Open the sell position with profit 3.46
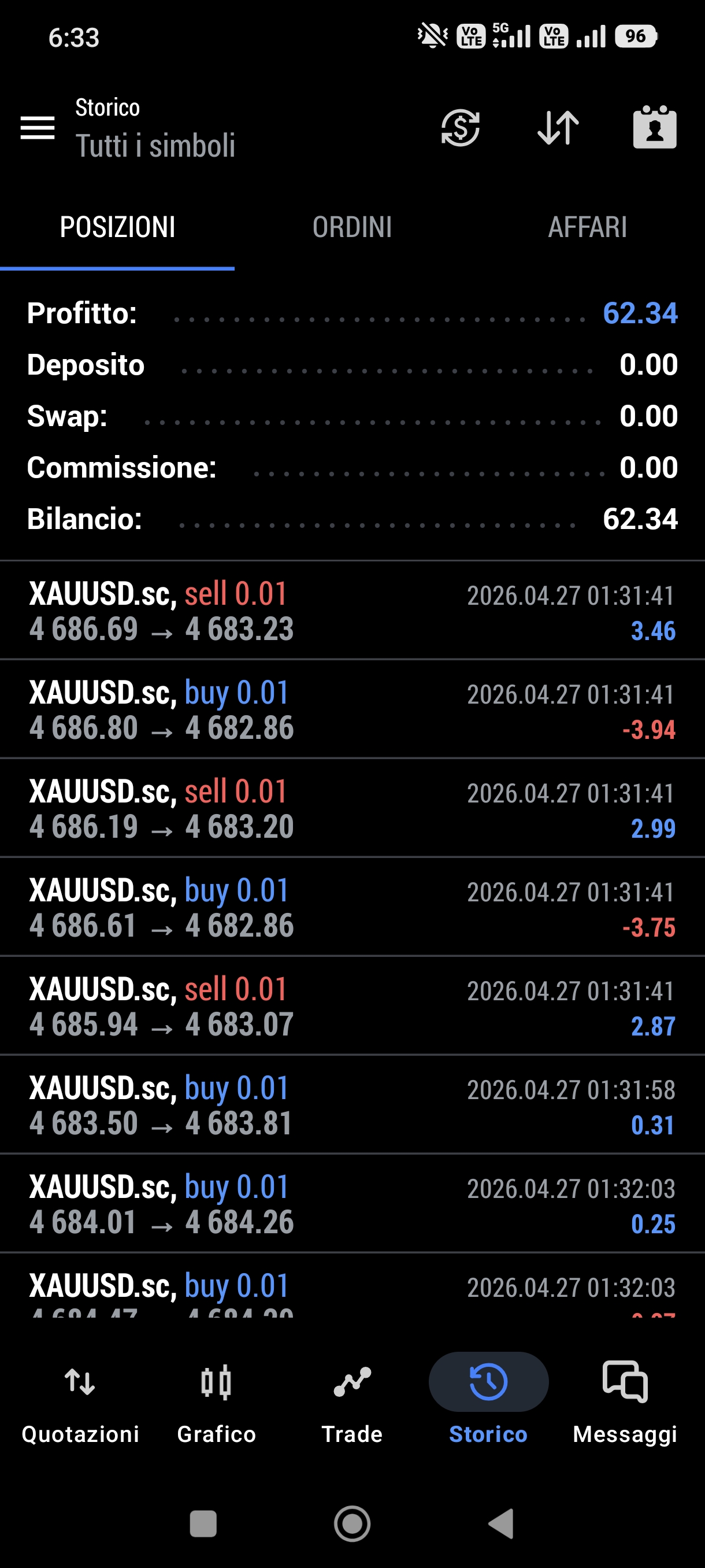705x1568 pixels. coord(352,611)
